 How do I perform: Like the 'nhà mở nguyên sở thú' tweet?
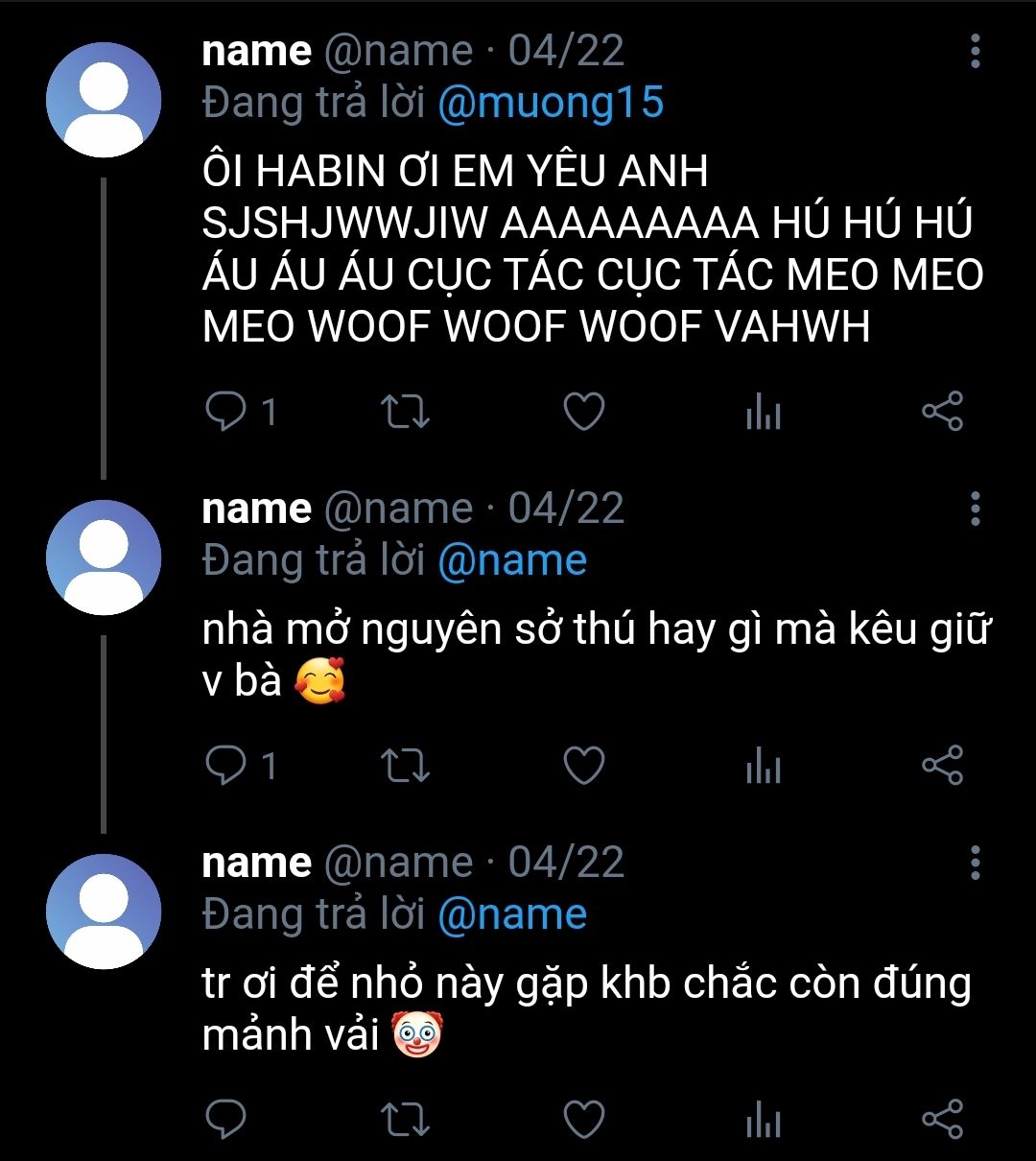click(583, 766)
